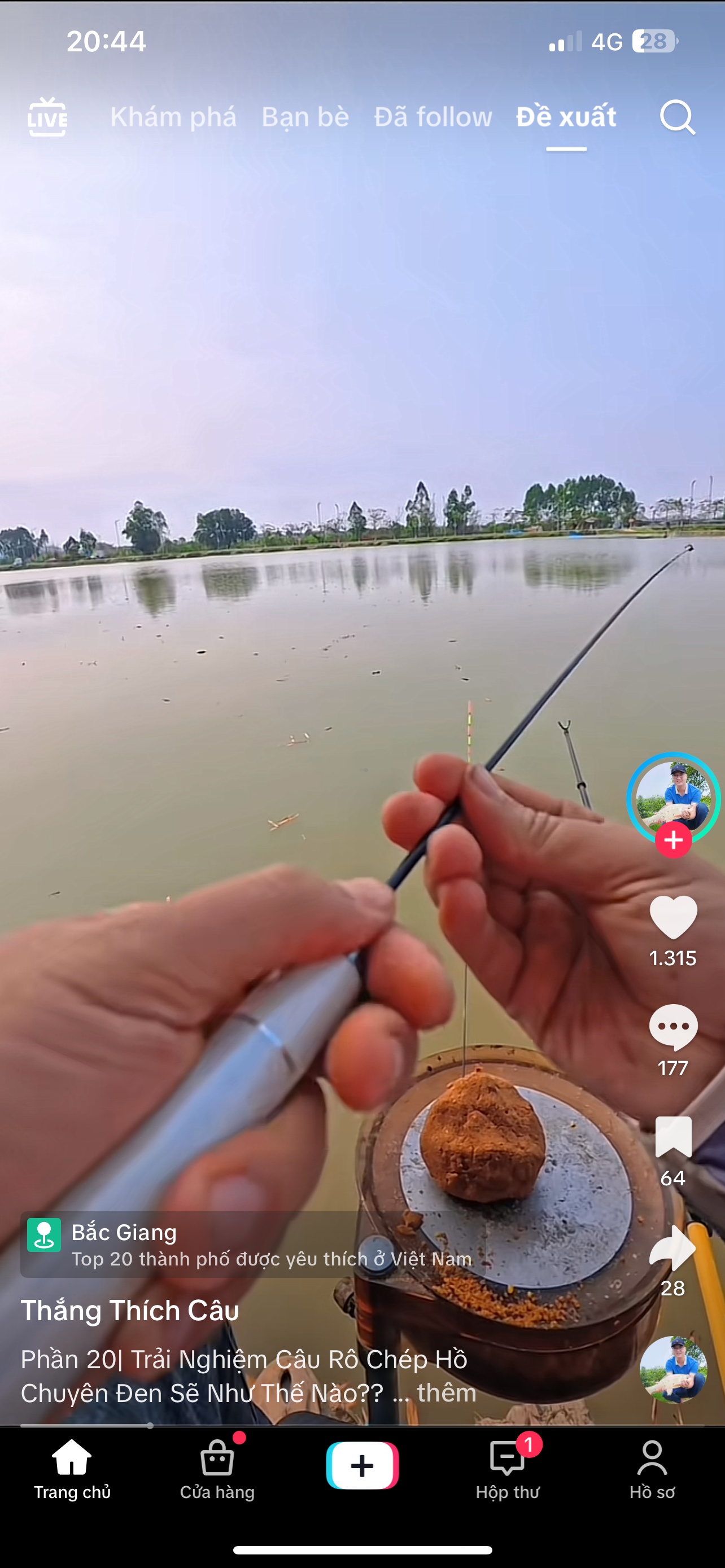This screenshot has height=1568, width=725.
Task: Create a new video with the plus button
Action: (x=362, y=1466)
